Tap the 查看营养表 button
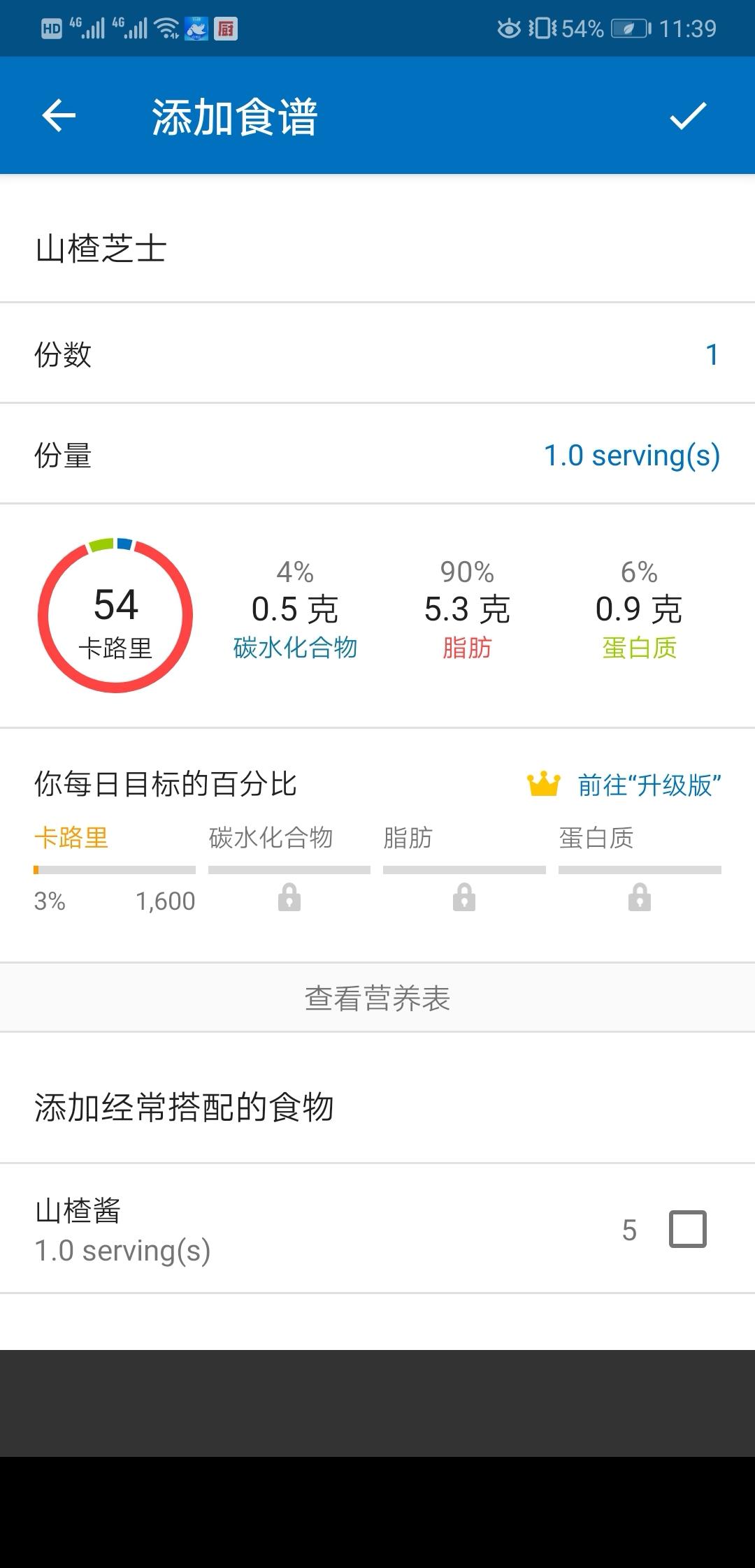This screenshot has width=755, height=1568. (377, 998)
